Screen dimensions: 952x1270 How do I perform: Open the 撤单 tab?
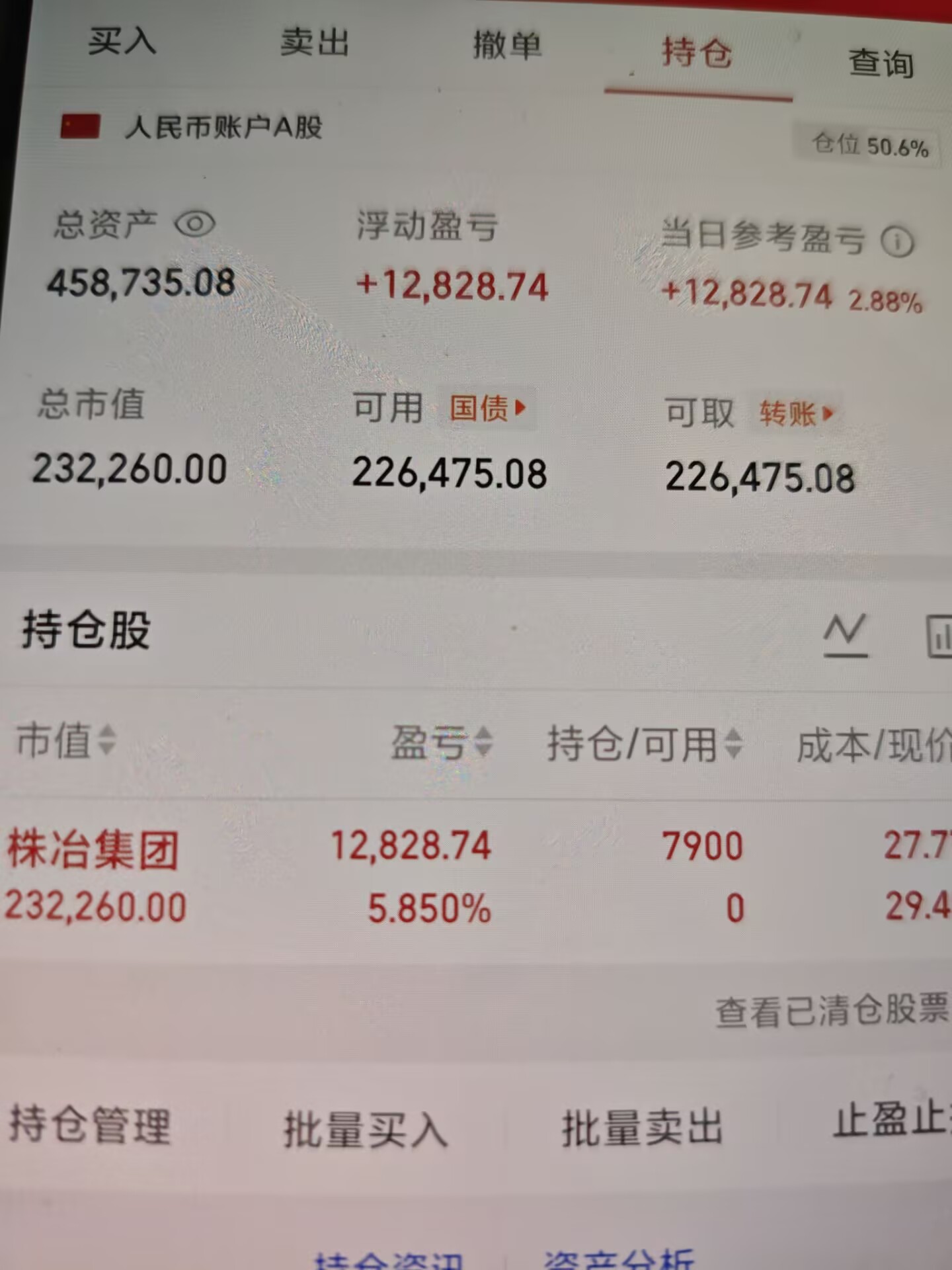click(x=507, y=46)
